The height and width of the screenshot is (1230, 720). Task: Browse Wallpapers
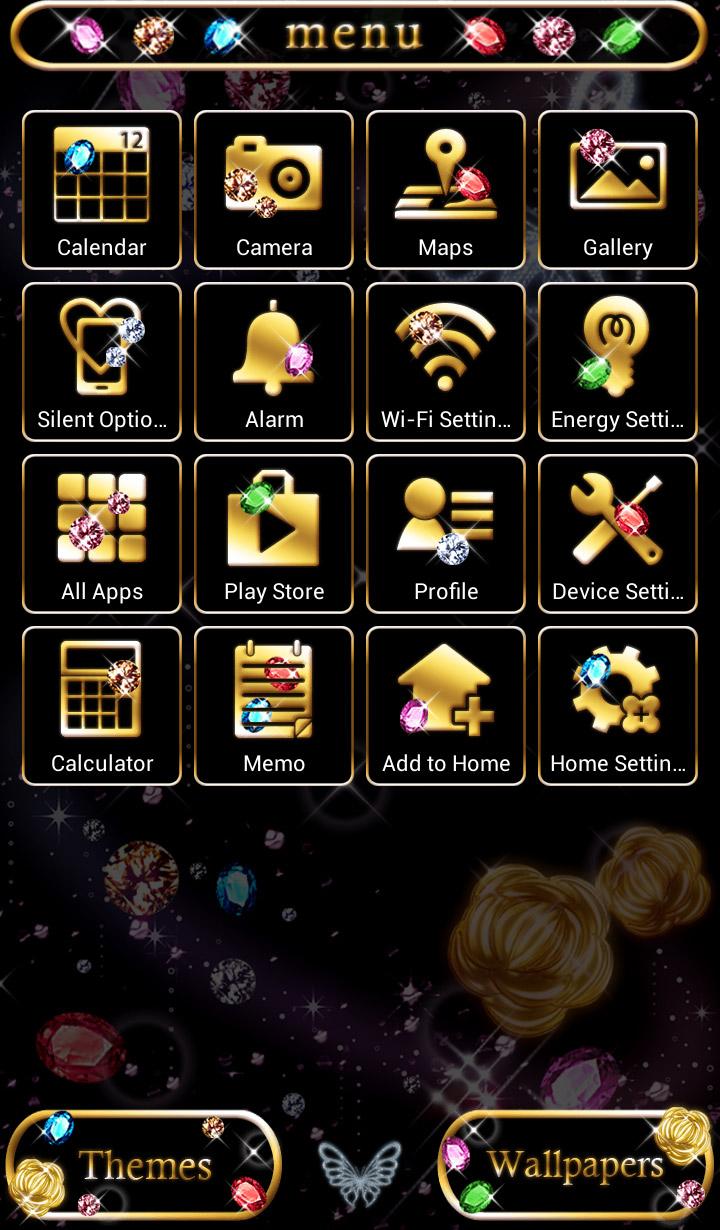pyautogui.click(x=575, y=1166)
